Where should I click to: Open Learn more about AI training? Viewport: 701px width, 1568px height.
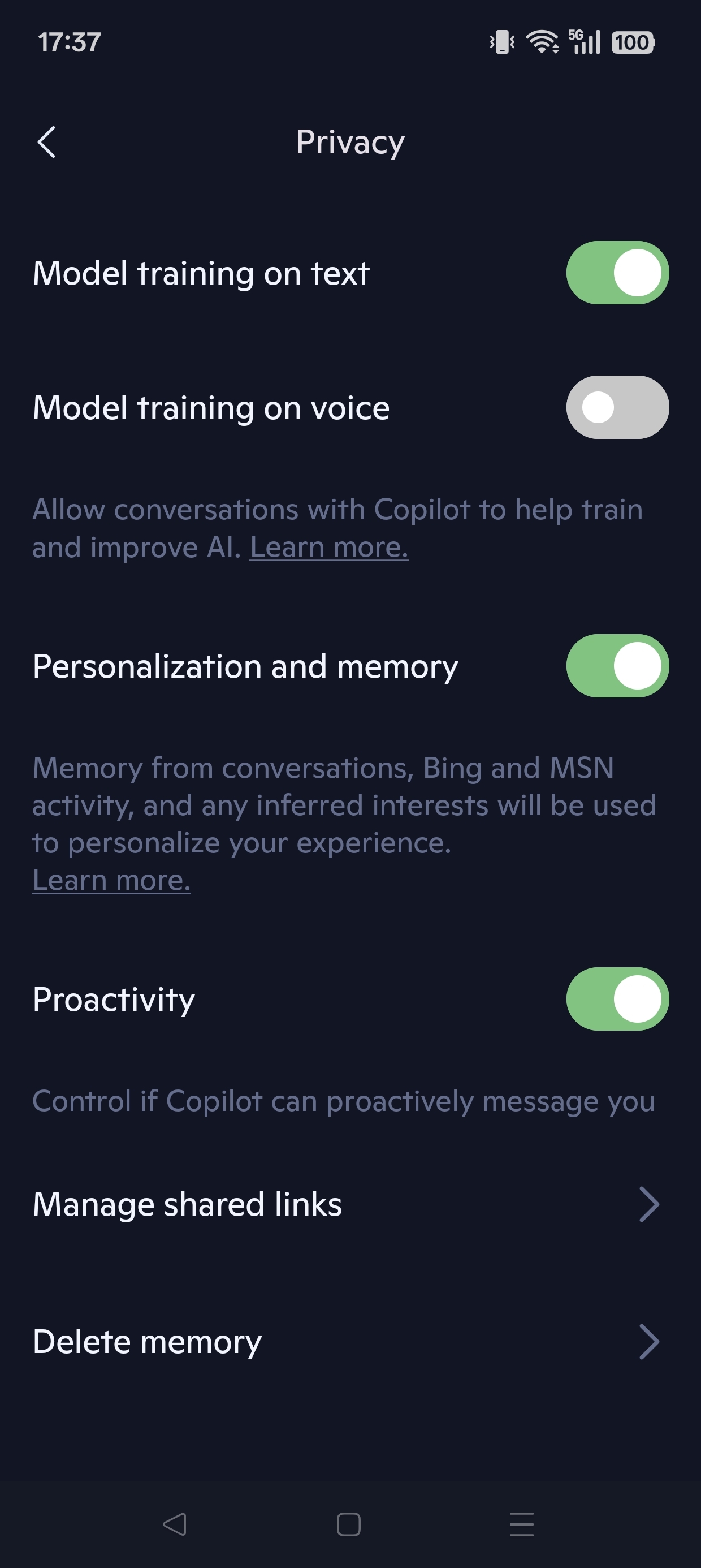click(x=328, y=547)
